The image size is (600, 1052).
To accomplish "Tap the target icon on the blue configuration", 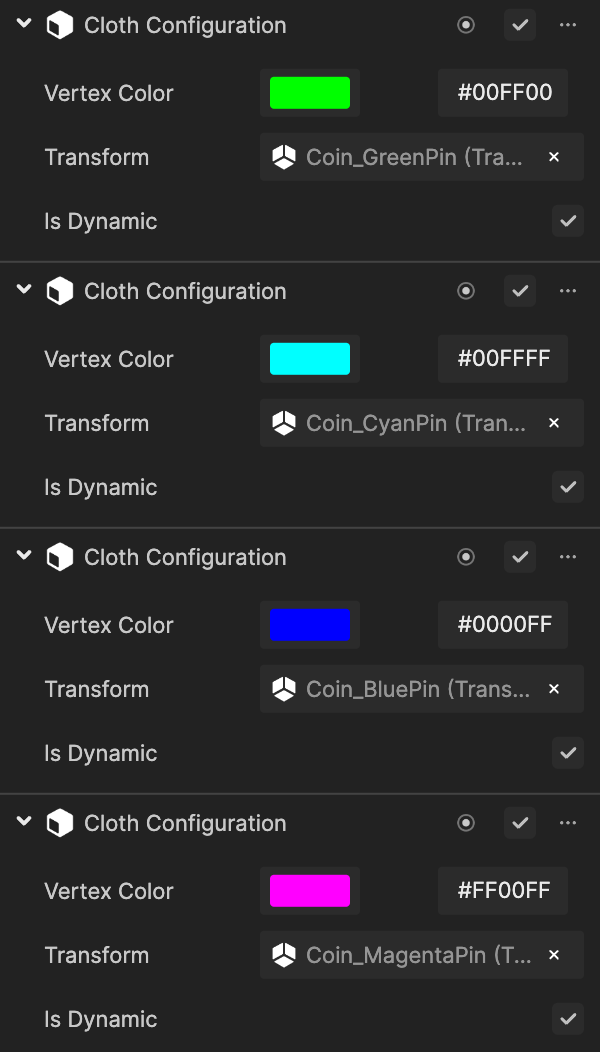I will (466, 557).
